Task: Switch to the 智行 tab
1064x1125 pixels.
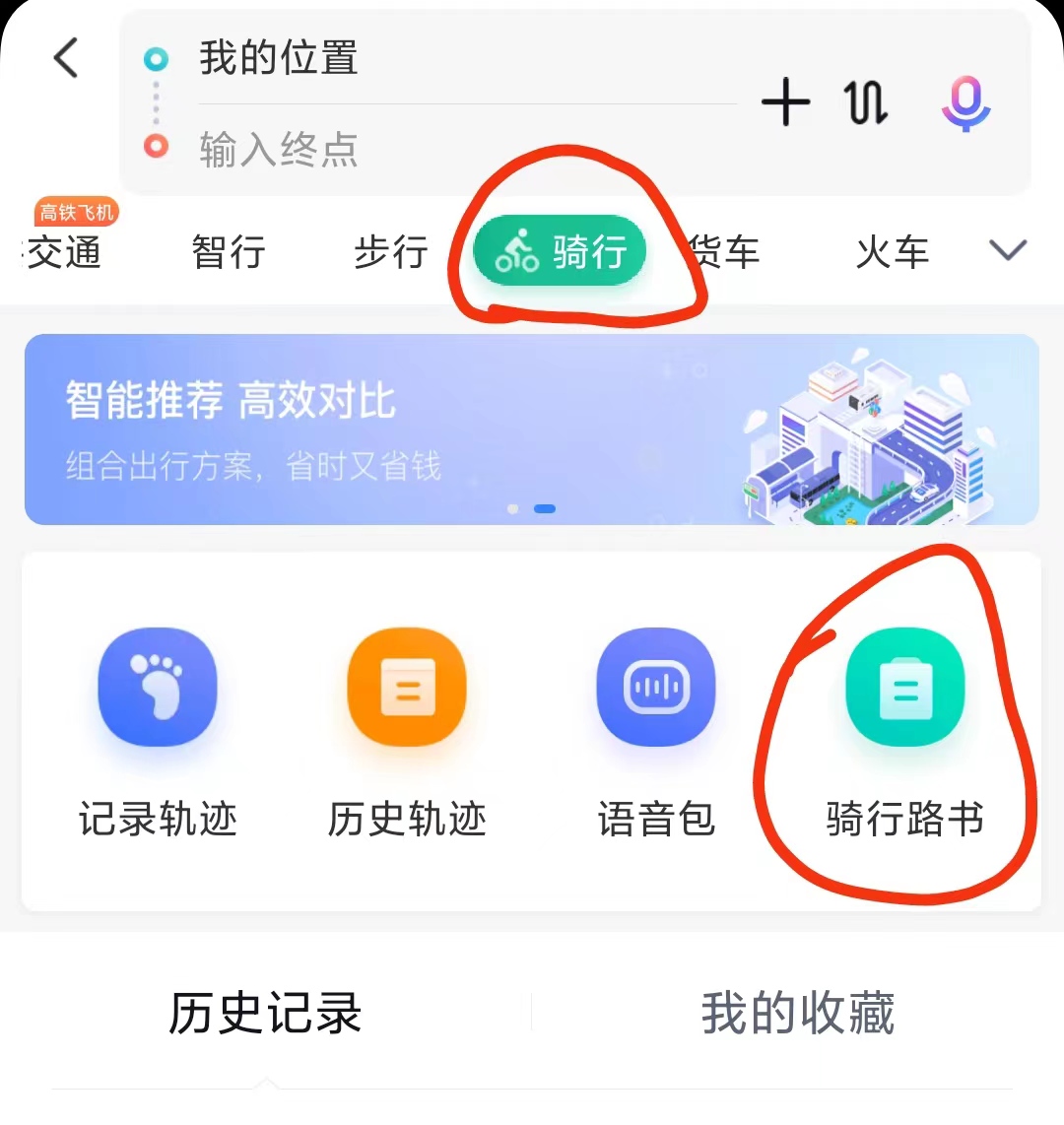Action: (x=229, y=252)
